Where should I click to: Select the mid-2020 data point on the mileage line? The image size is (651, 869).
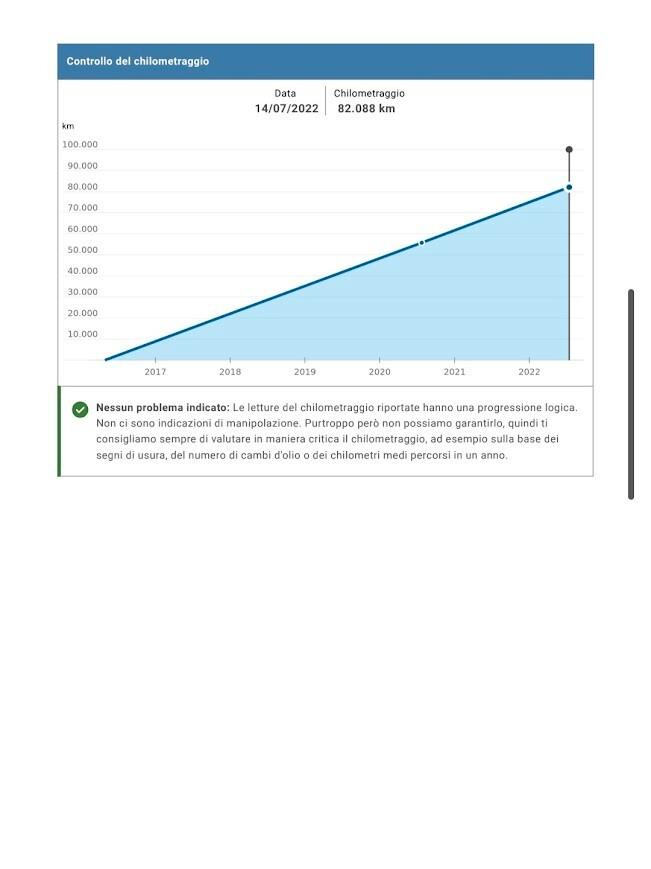tap(421, 242)
